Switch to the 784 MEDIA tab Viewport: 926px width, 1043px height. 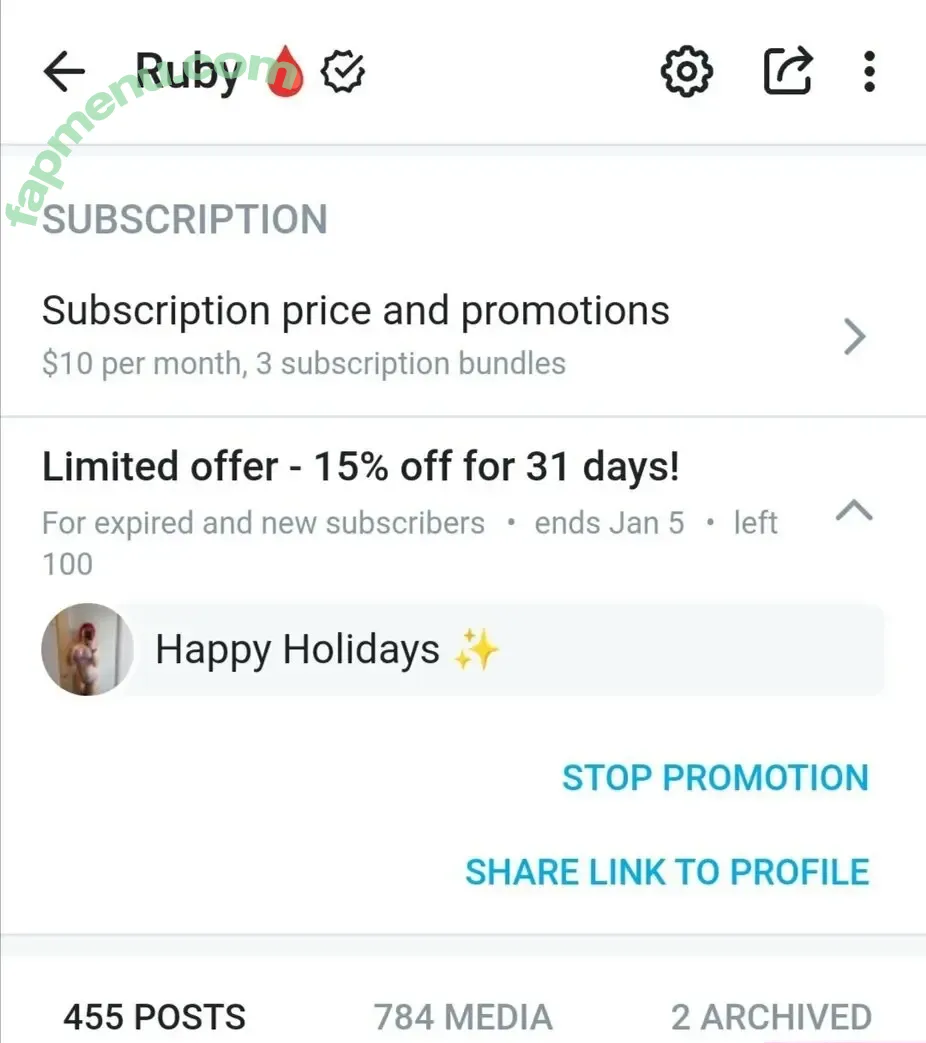coord(463,1017)
